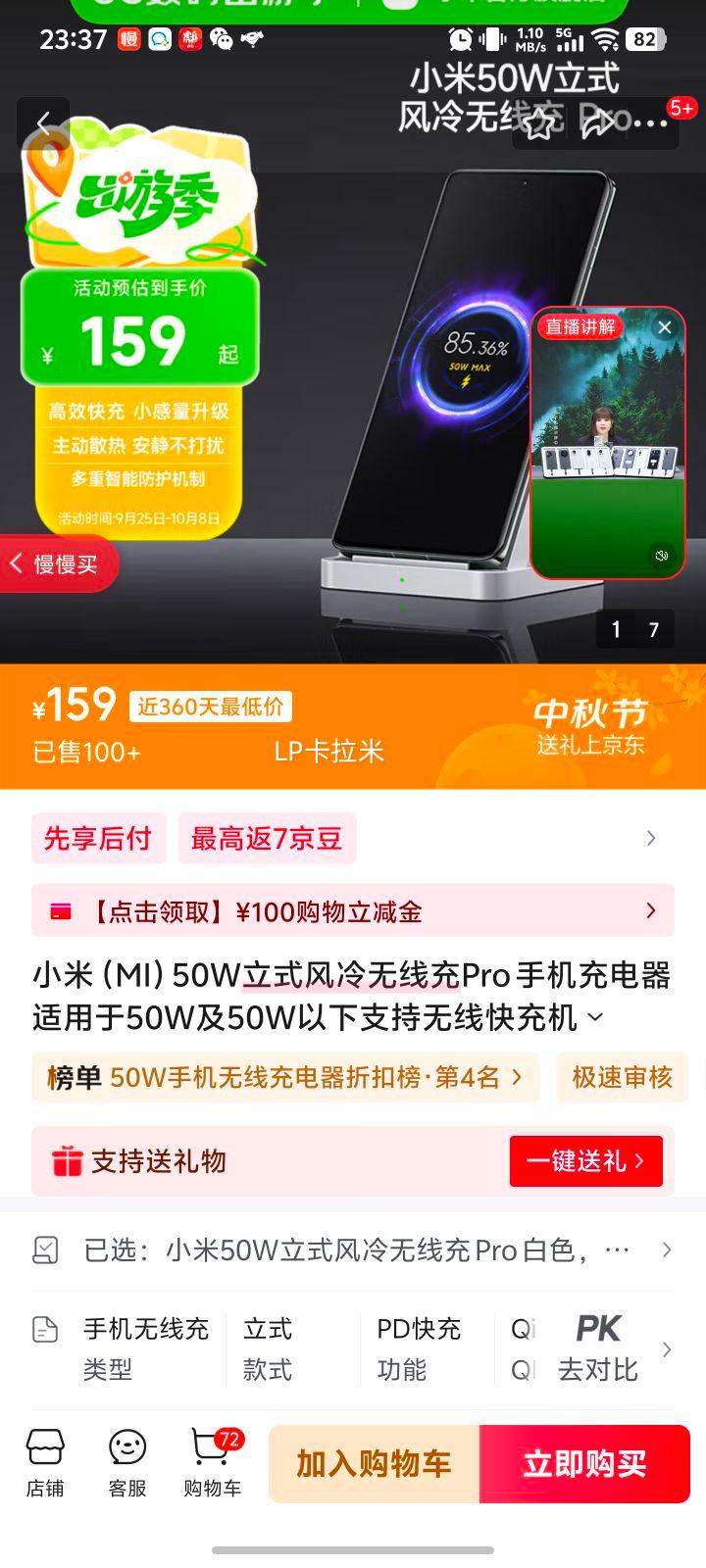Tap the 极速审核 chip
706x1568 pixels.
click(x=622, y=1078)
